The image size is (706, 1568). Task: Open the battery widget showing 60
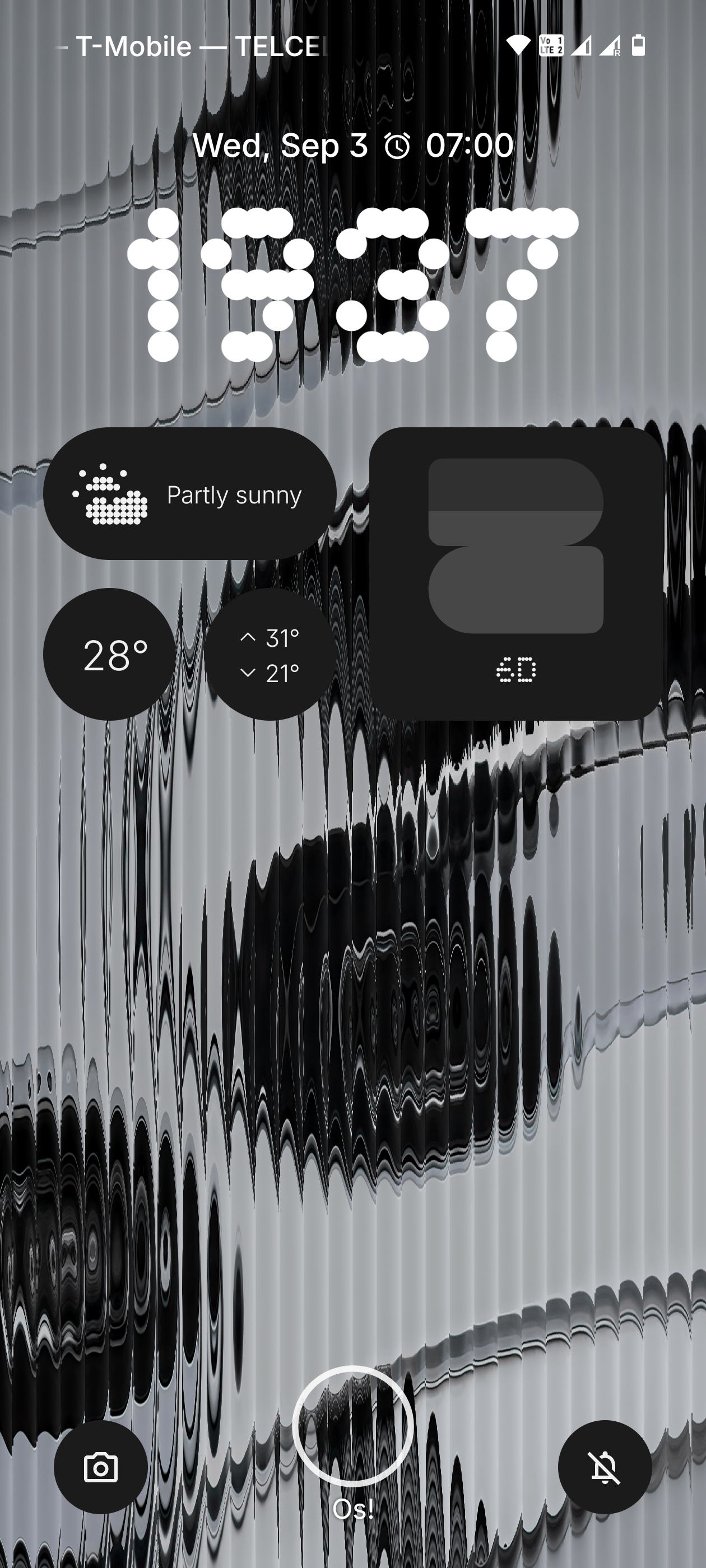pyautogui.click(x=516, y=573)
